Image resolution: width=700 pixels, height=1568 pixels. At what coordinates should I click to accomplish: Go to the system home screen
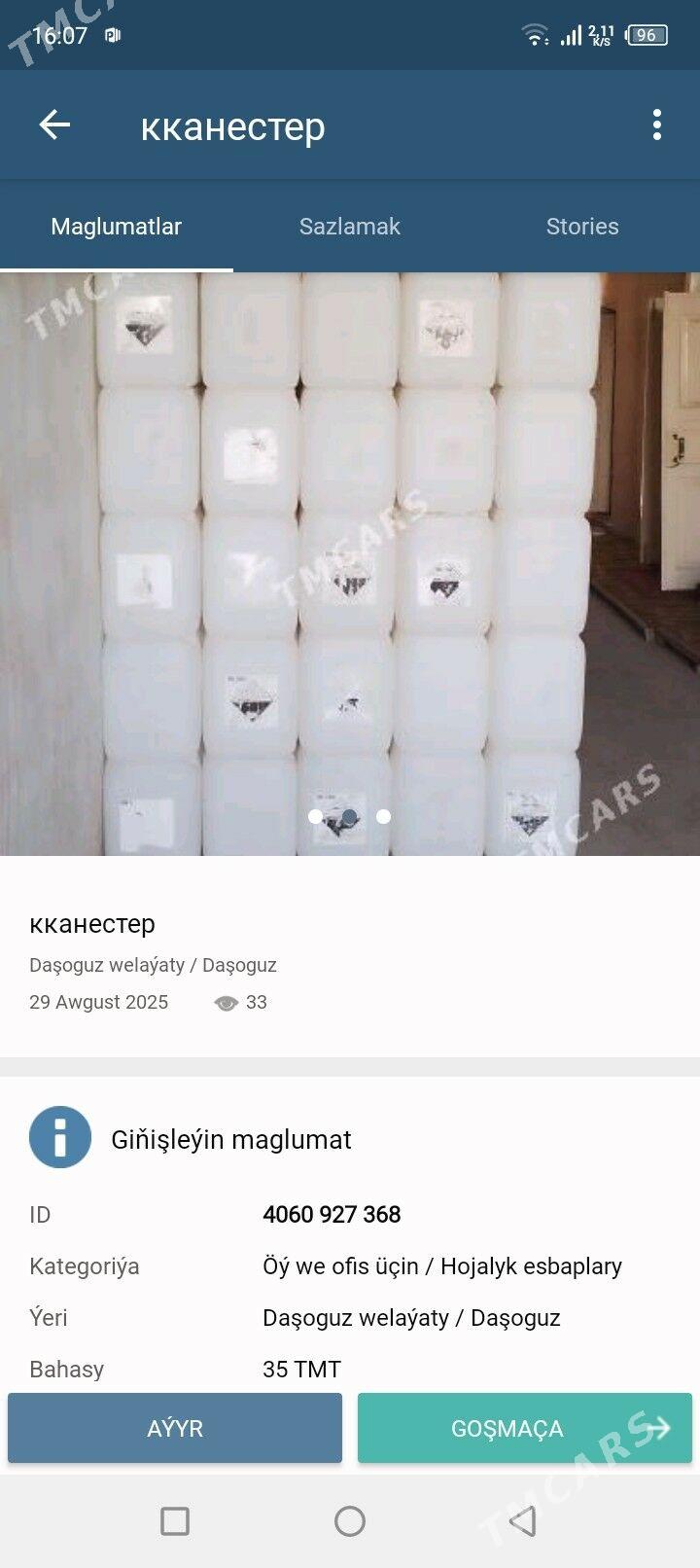coord(350,1521)
